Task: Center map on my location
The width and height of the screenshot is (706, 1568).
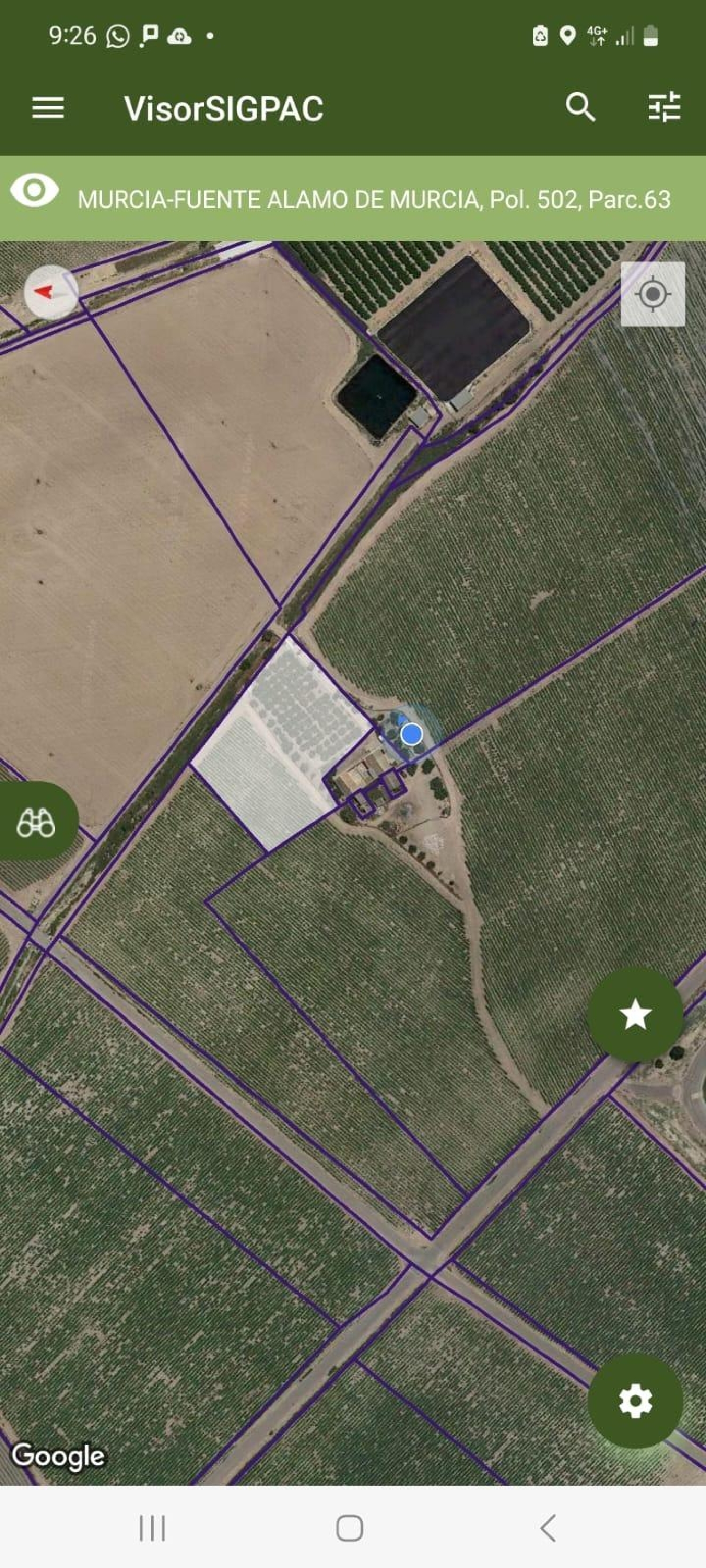Action: pyautogui.click(x=652, y=294)
